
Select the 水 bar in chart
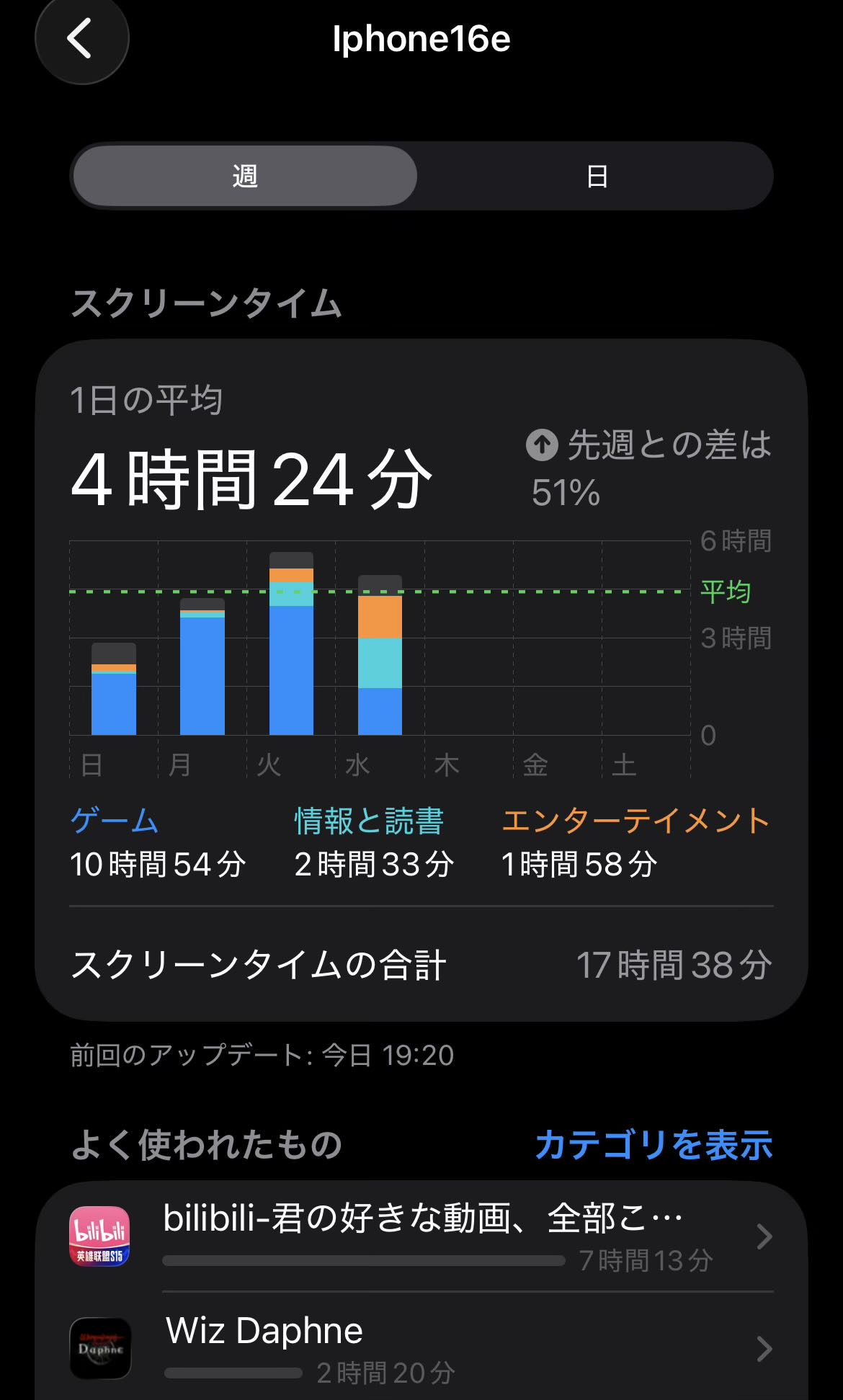point(380,656)
